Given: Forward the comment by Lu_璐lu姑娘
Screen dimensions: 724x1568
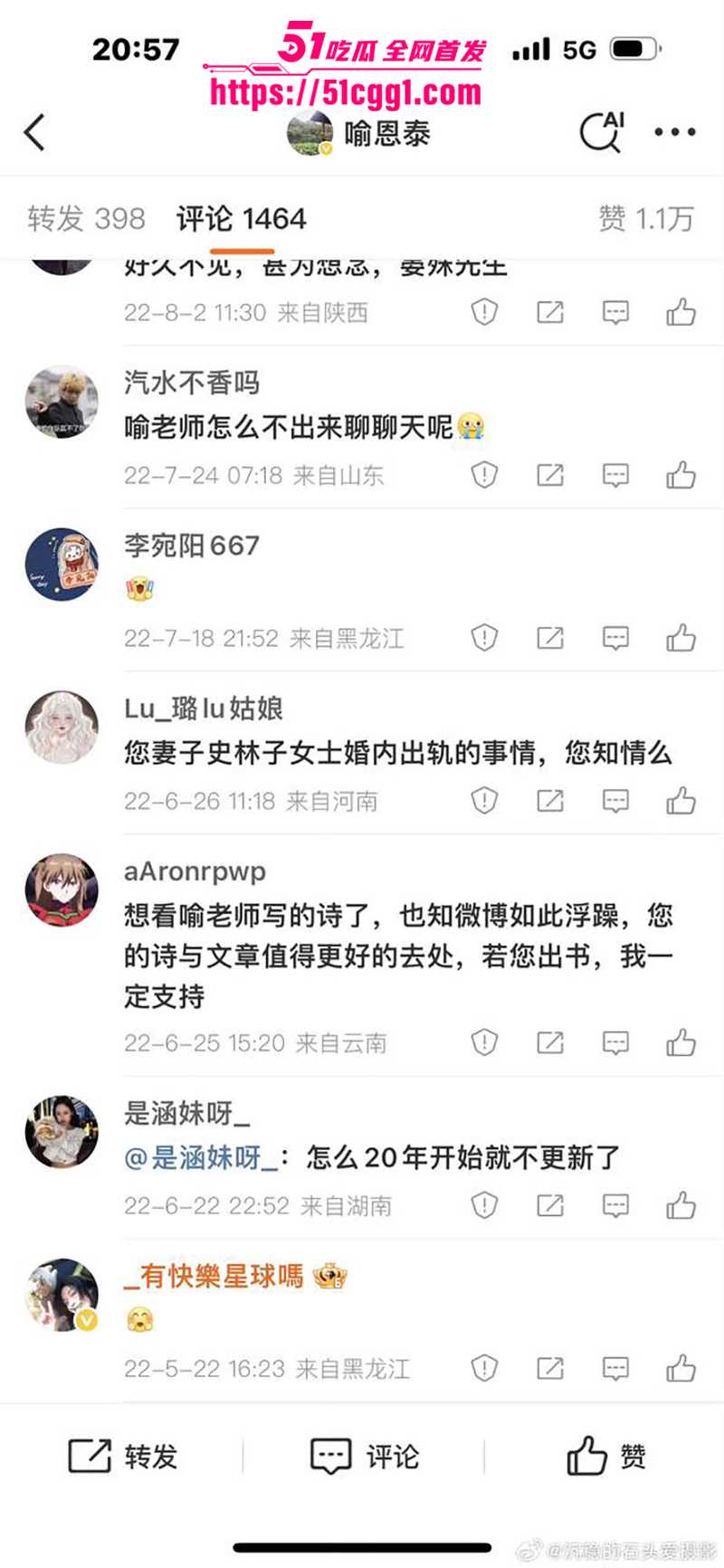Looking at the screenshot, I should 550,800.
